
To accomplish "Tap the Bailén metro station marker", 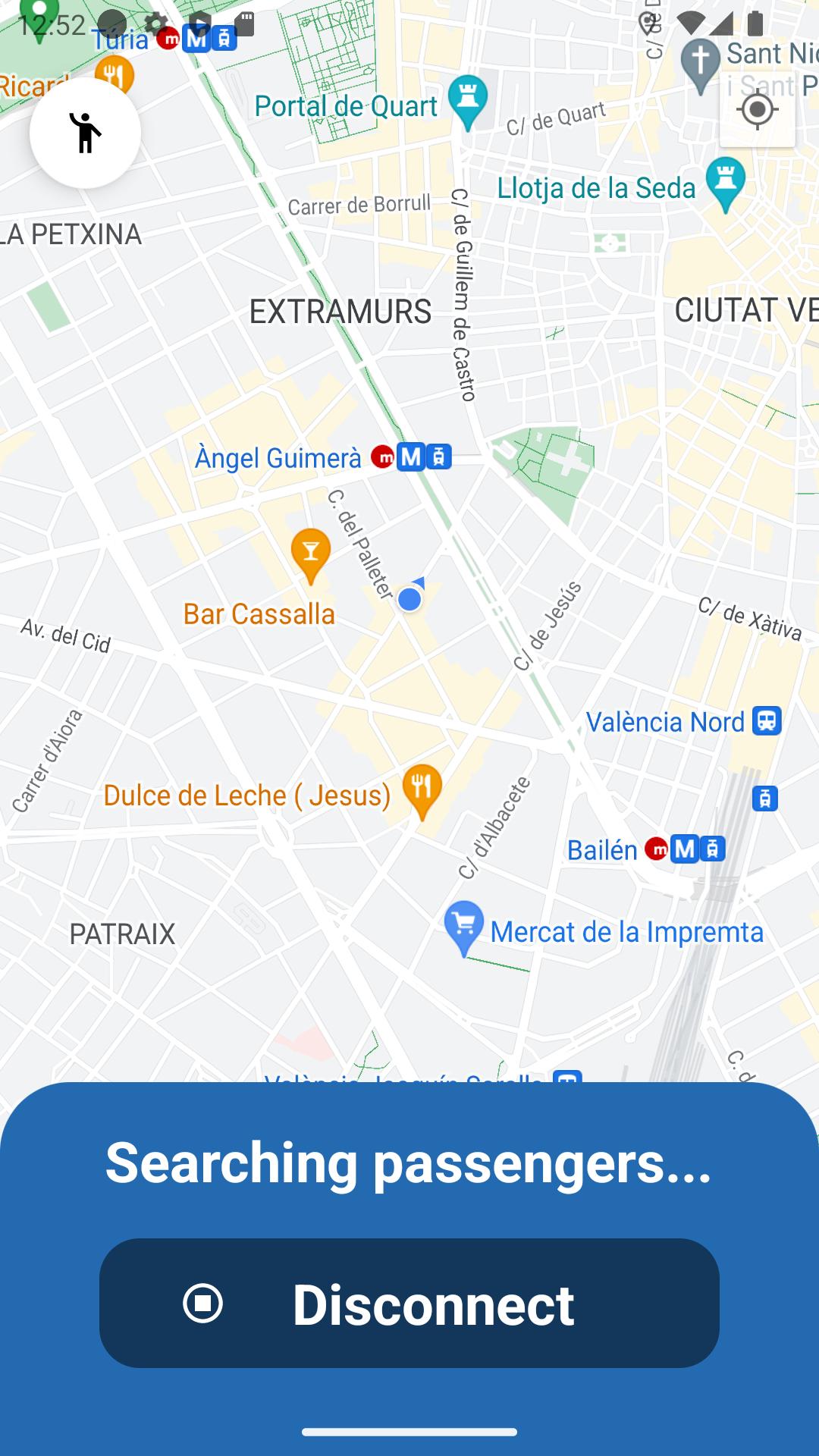I will coord(685,849).
